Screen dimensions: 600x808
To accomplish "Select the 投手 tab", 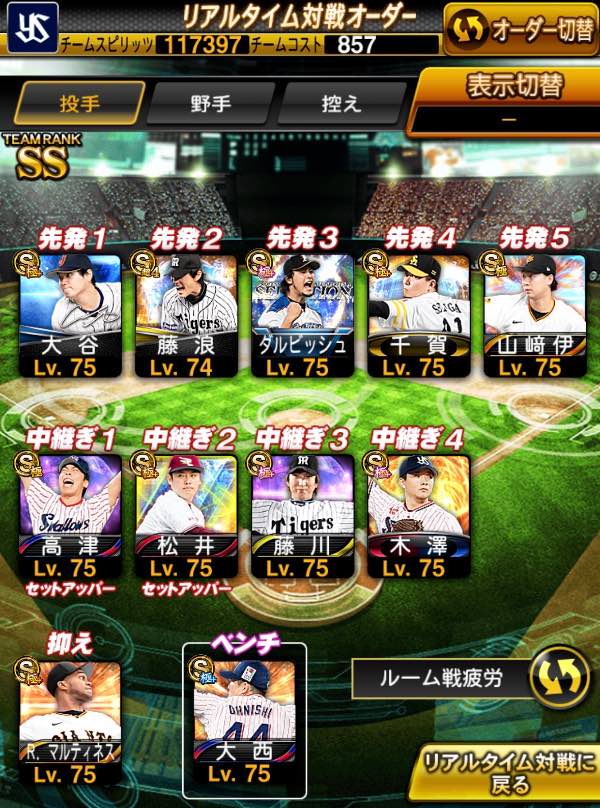I will 80,103.
